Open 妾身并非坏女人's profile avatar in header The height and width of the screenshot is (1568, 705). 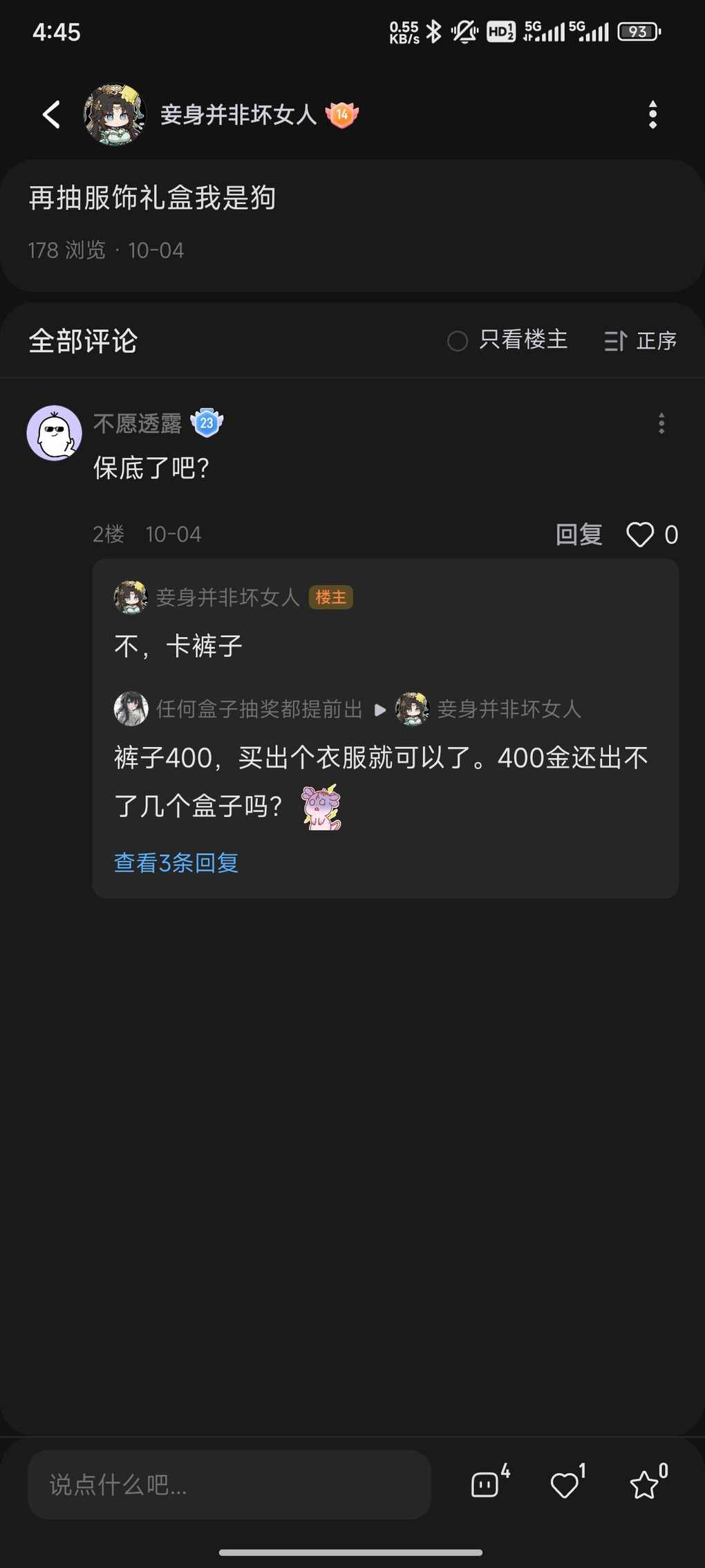tap(115, 115)
